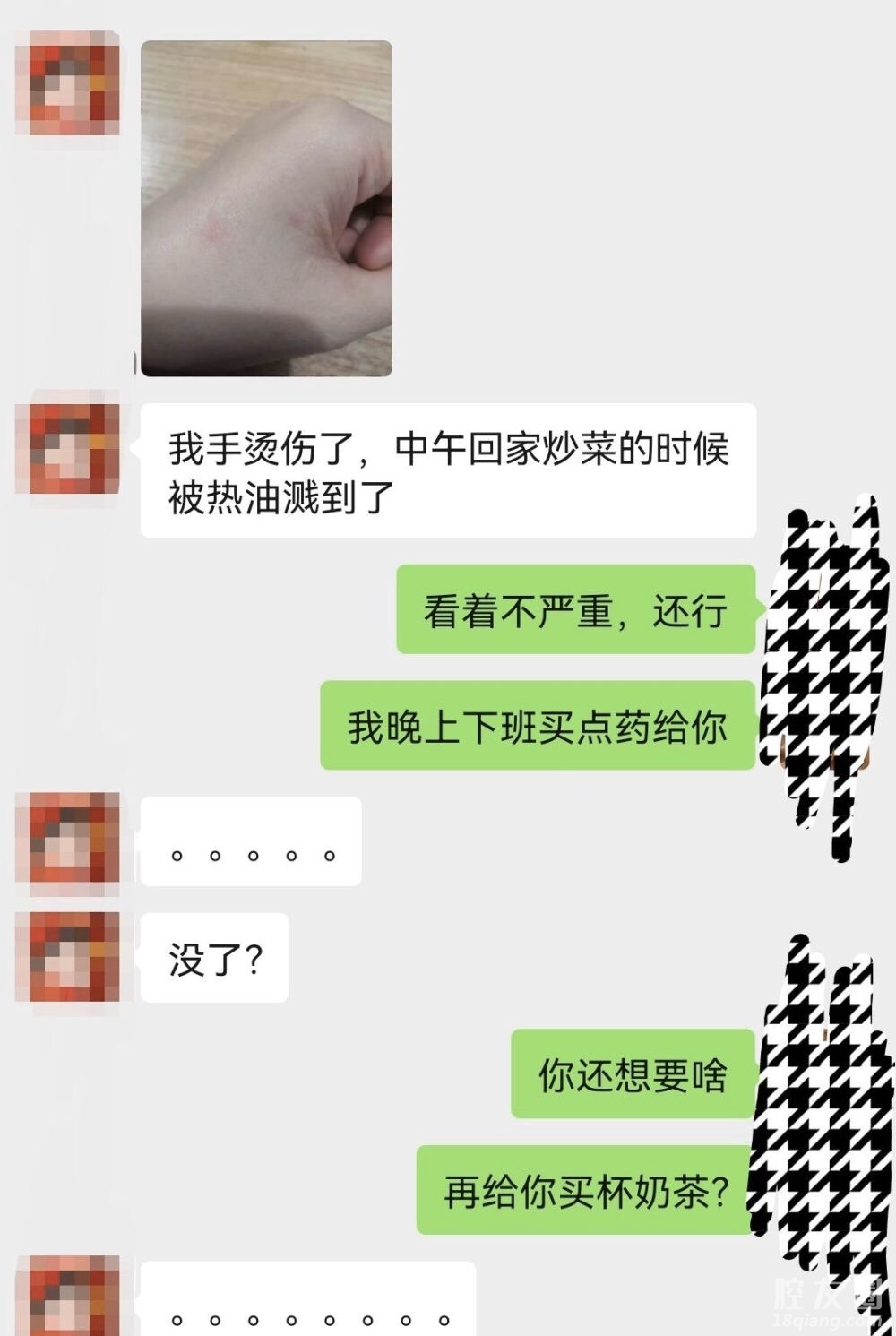
Task: Open sender's avatar beside the hand photo
Action: click(68, 82)
